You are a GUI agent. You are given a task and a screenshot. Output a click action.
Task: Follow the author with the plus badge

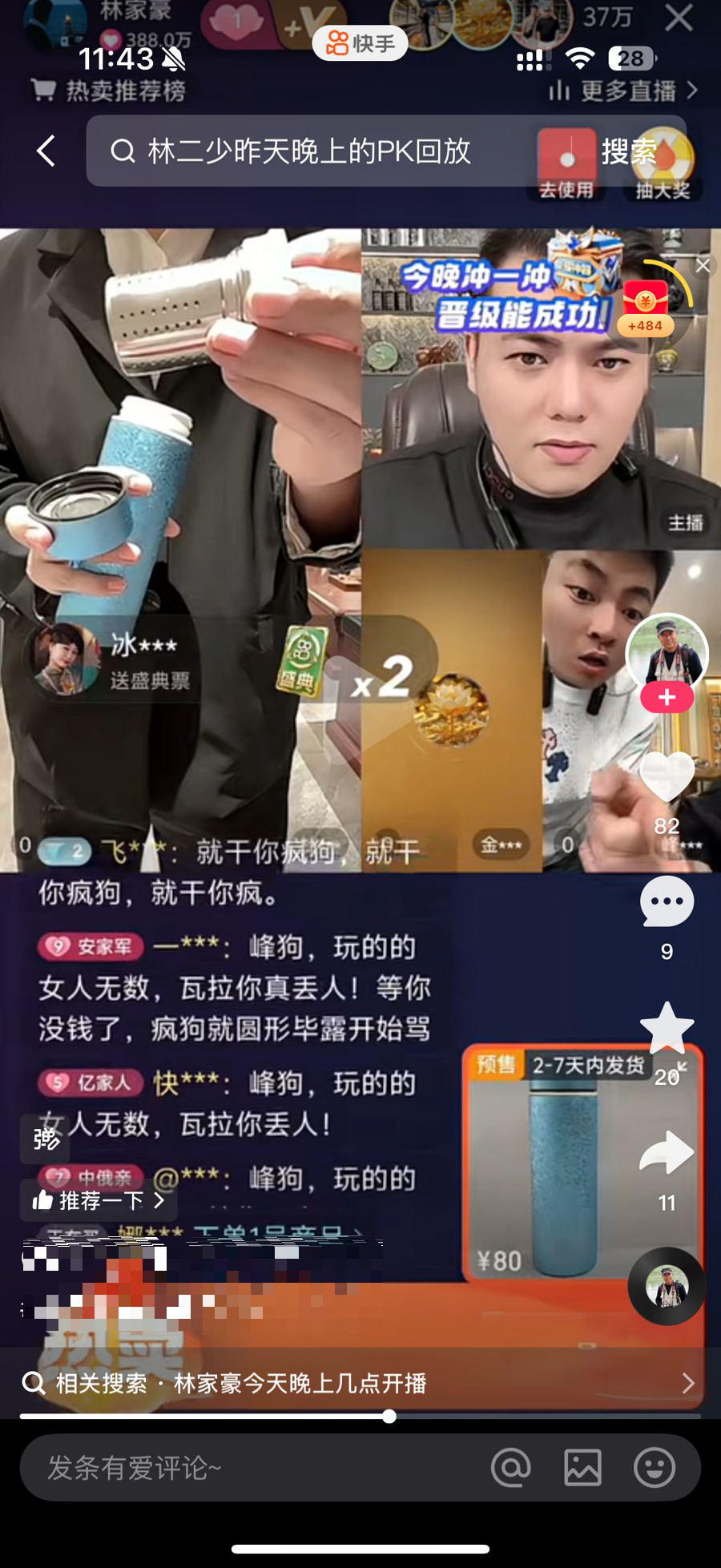pyautogui.click(x=667, y=697)
